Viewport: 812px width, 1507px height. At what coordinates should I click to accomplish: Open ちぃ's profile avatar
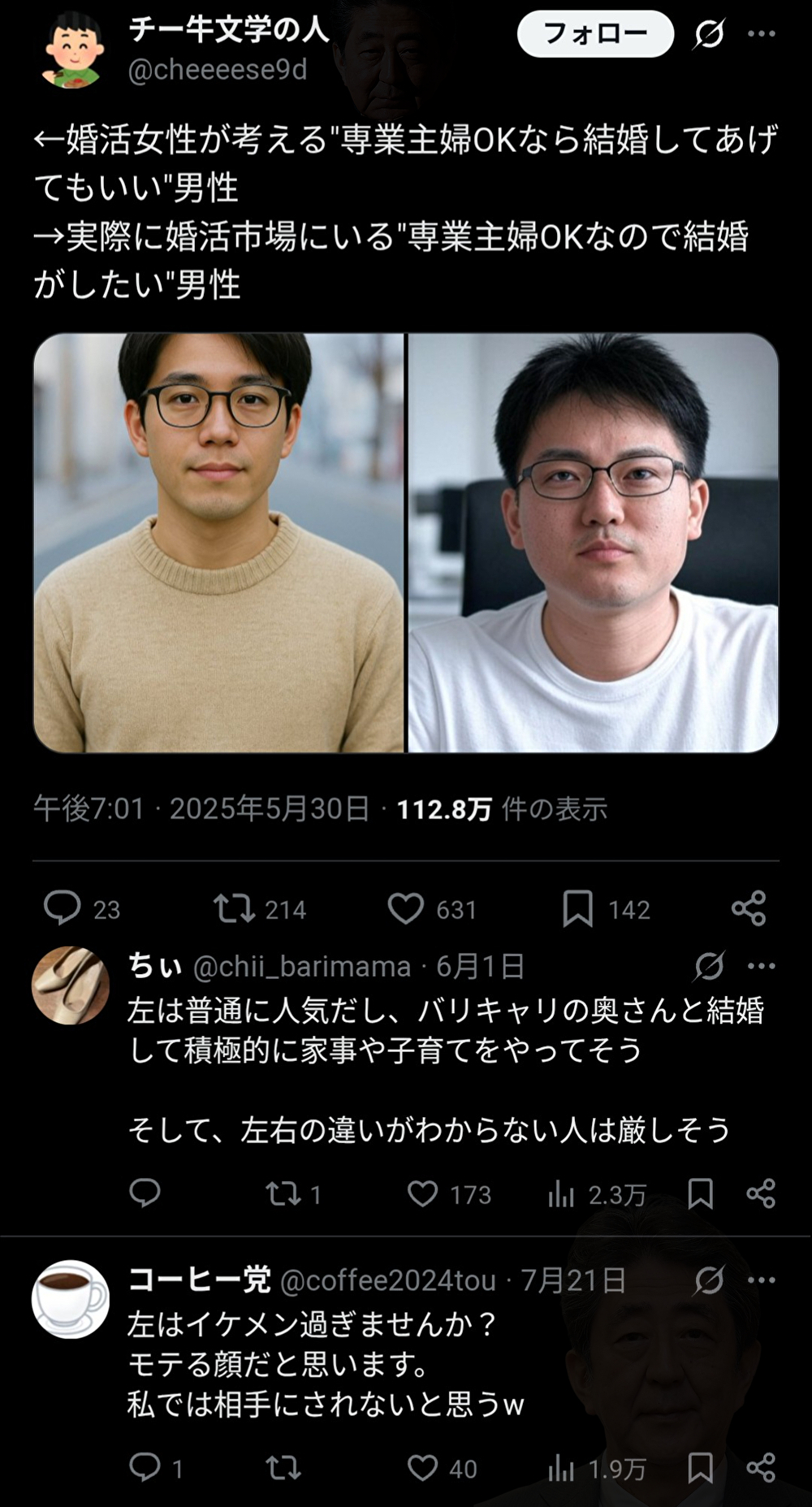71,985
